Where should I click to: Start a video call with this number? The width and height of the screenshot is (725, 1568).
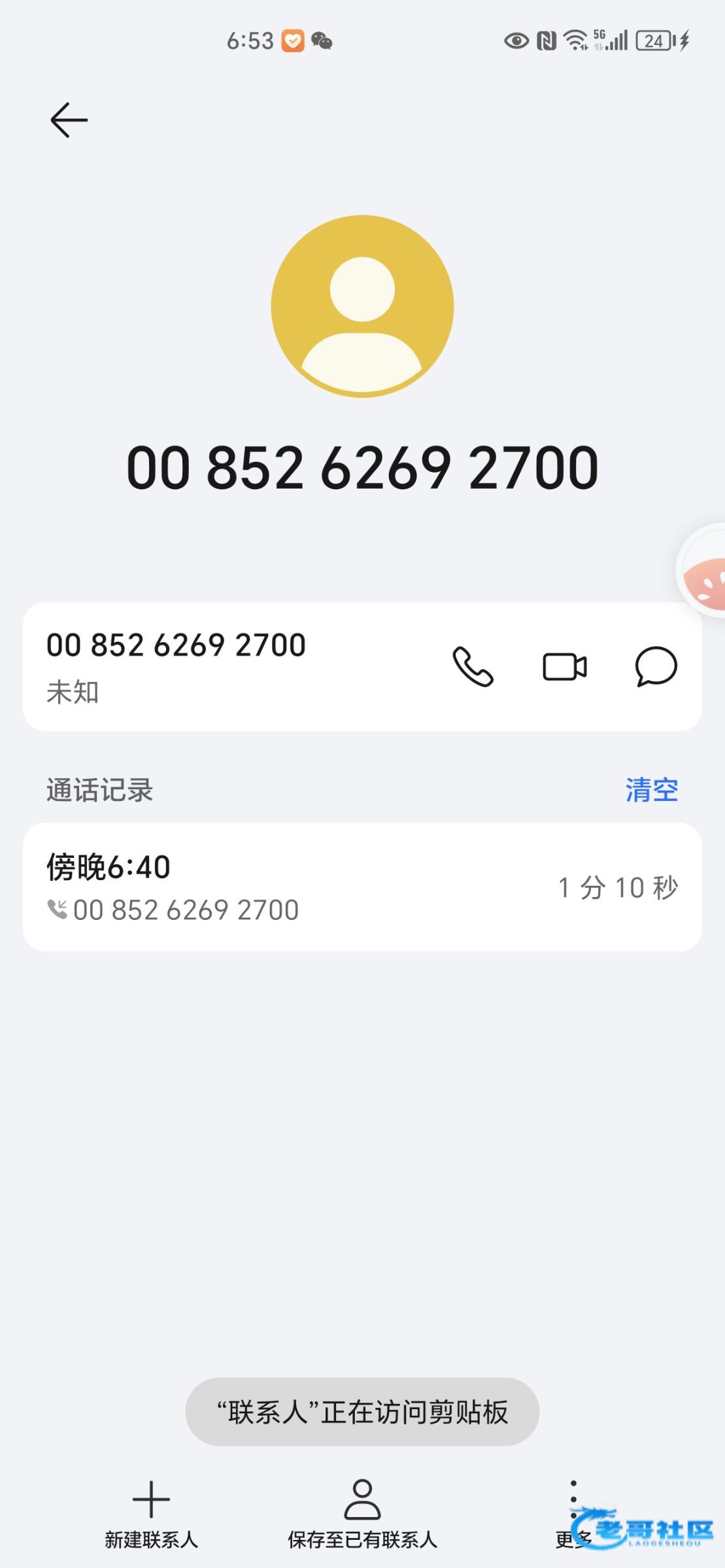565,667
